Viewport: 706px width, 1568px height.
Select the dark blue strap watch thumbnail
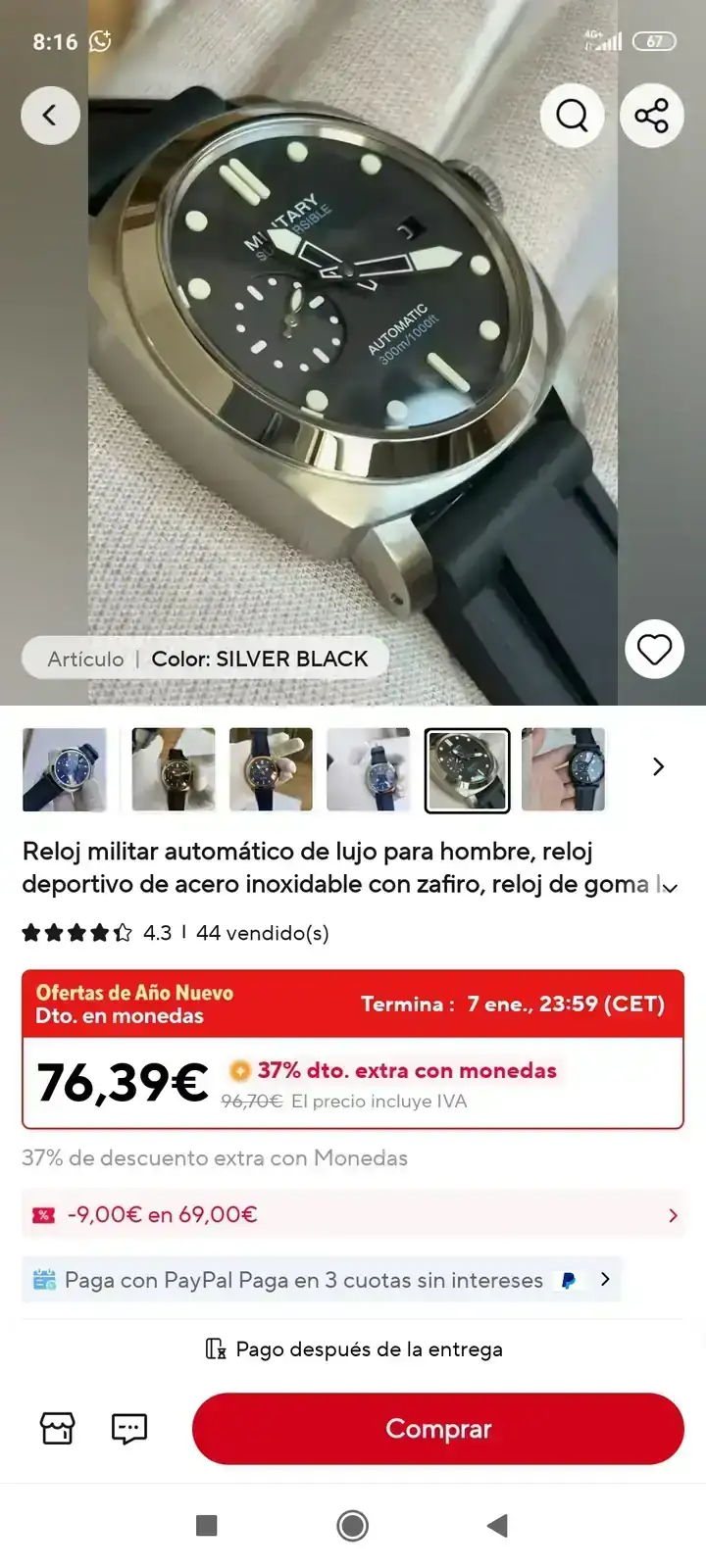pos(66,768)
